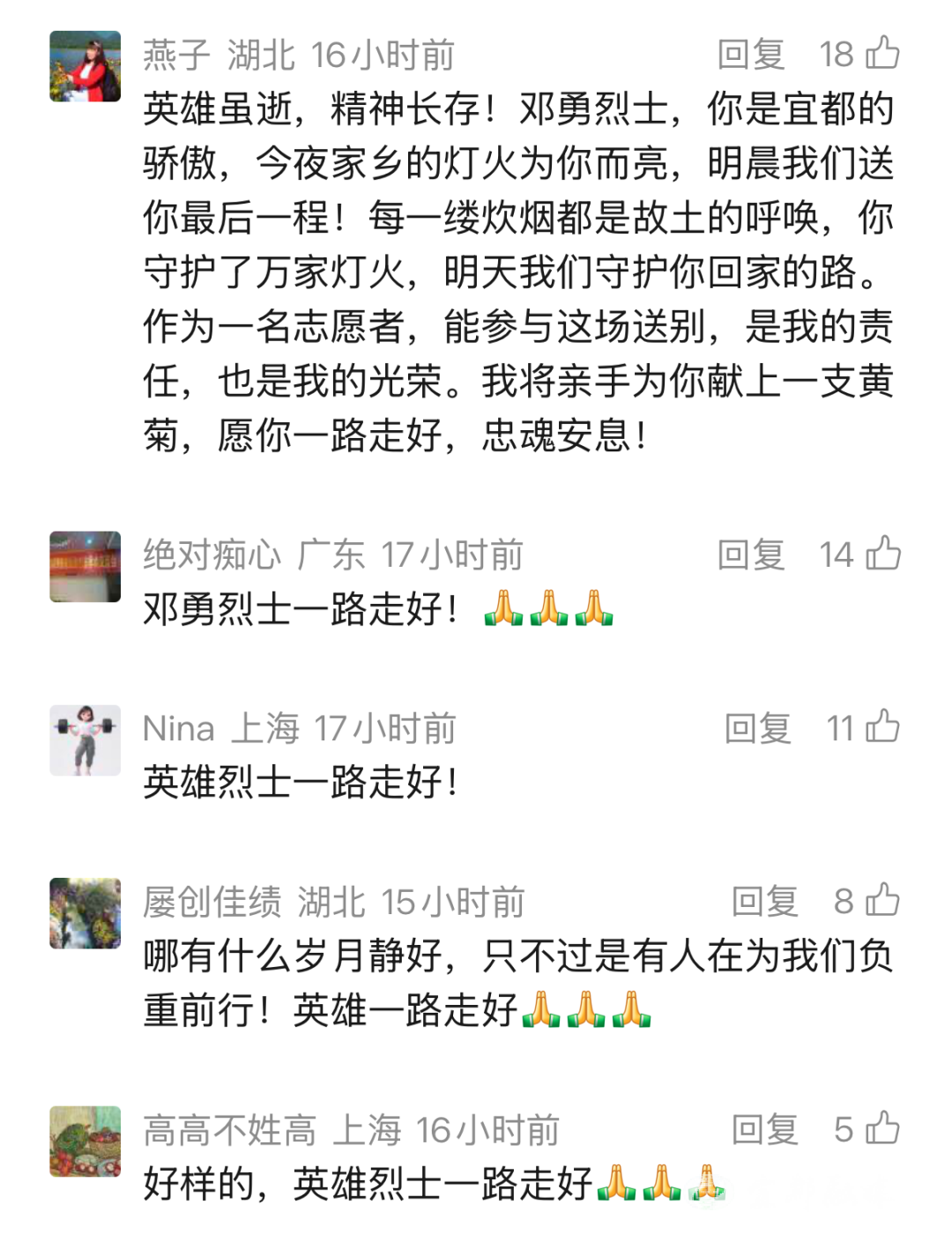952x1242 pixels.
Task: Like 绝对痴心's comment
Action: 882,554
